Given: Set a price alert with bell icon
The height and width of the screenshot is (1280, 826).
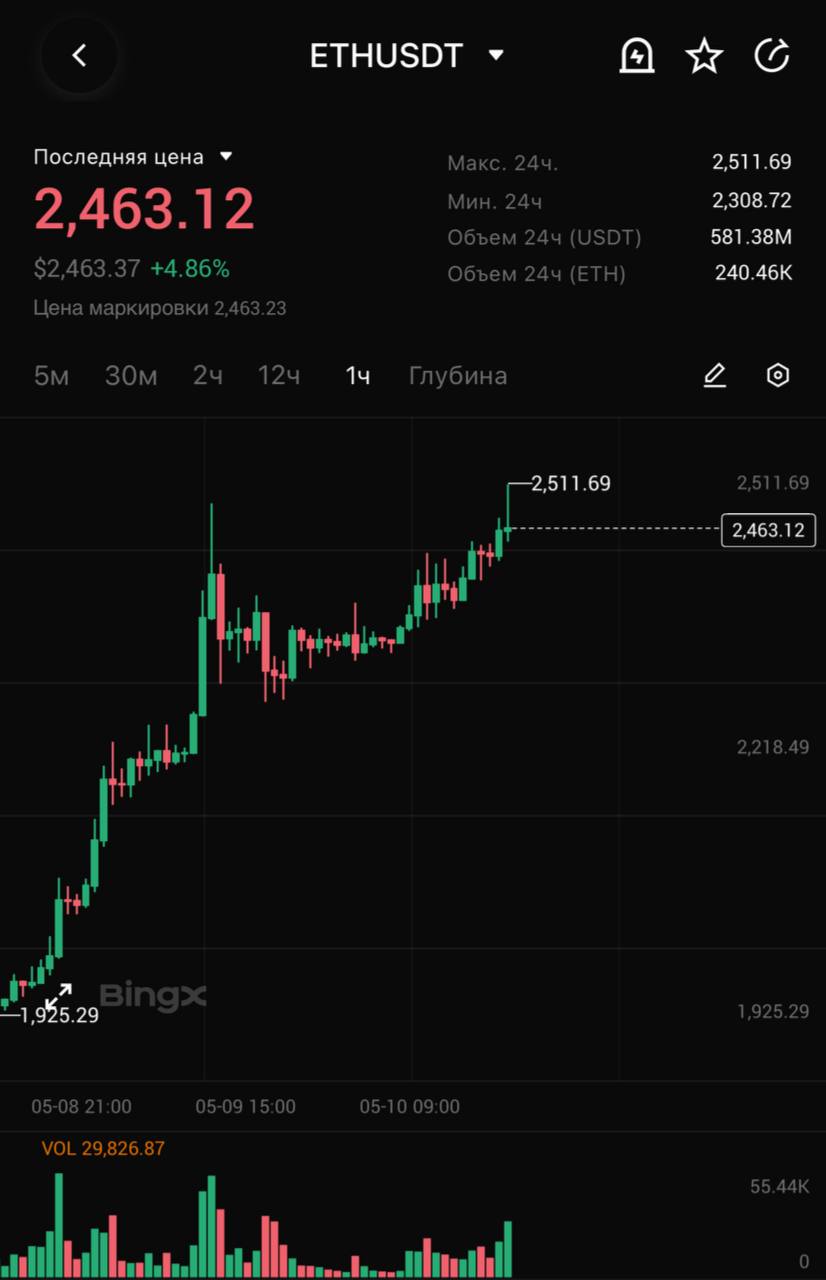Looking at the screenshot, I should point(637,56).
